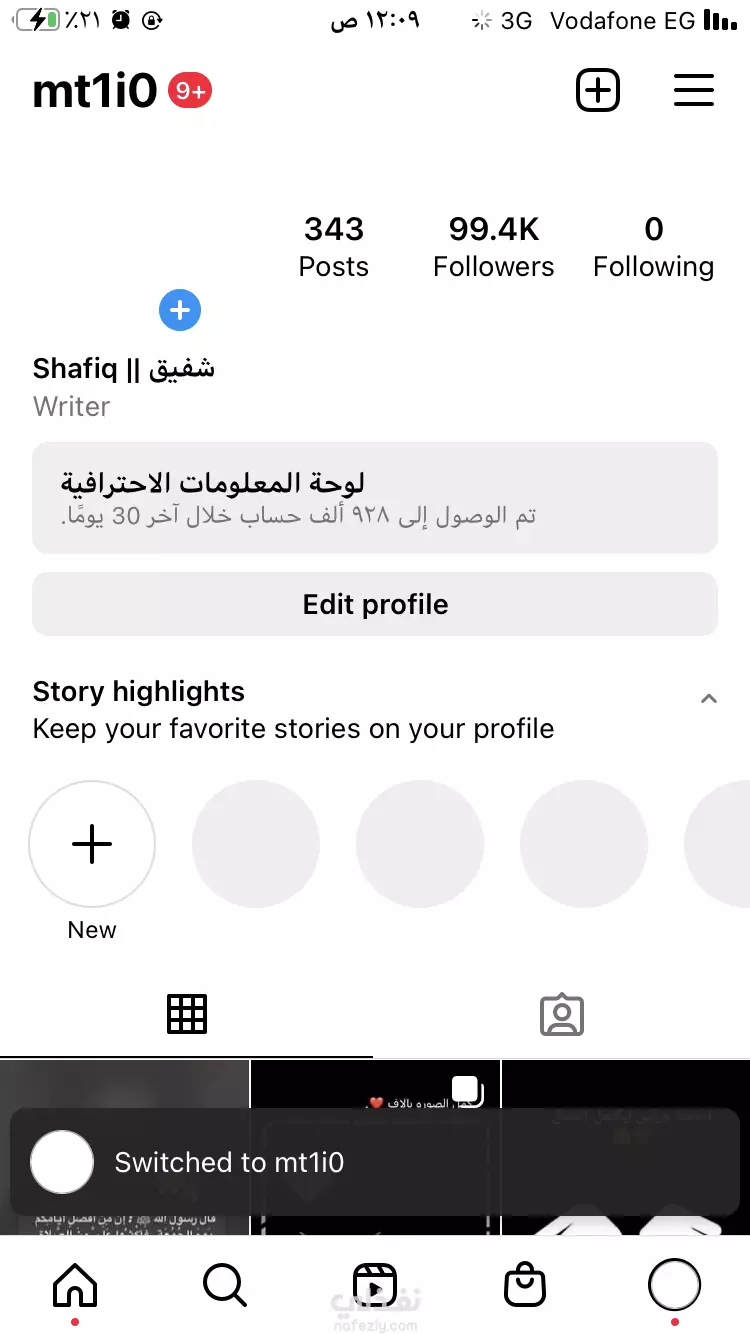Image resolution: width=750 pixels, height=1334 pixels.
Task: Switch to the tagged photos tab
Action: pos(562,1015)
